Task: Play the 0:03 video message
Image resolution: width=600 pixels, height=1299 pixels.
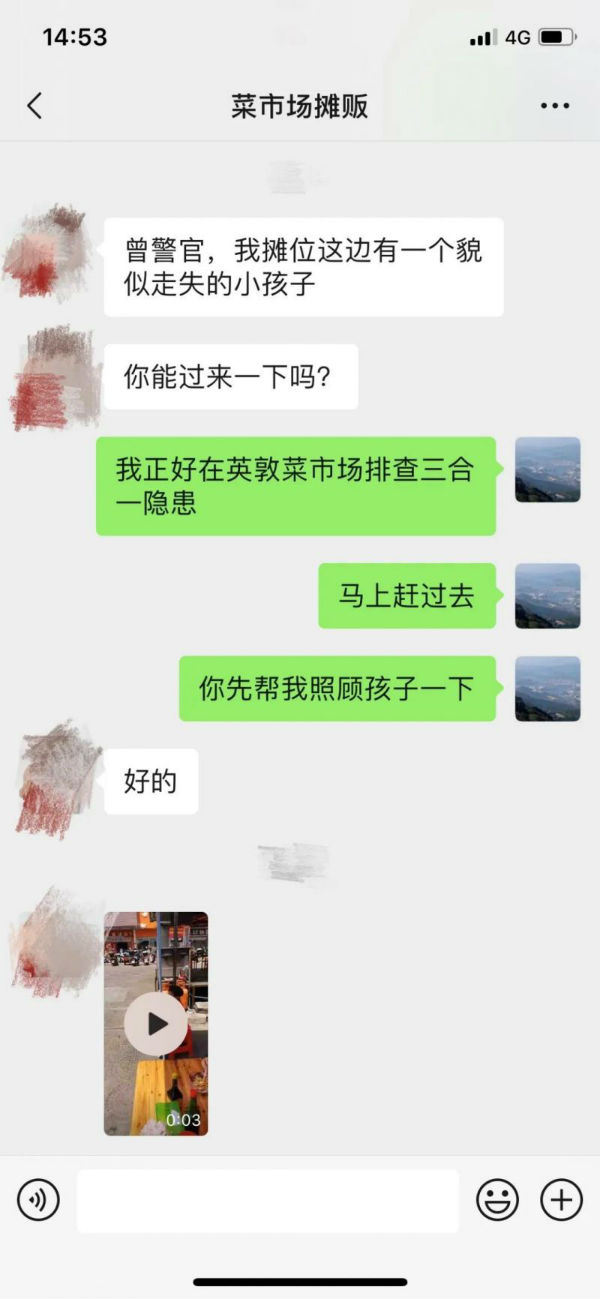Action: [x=156, y=1023]
